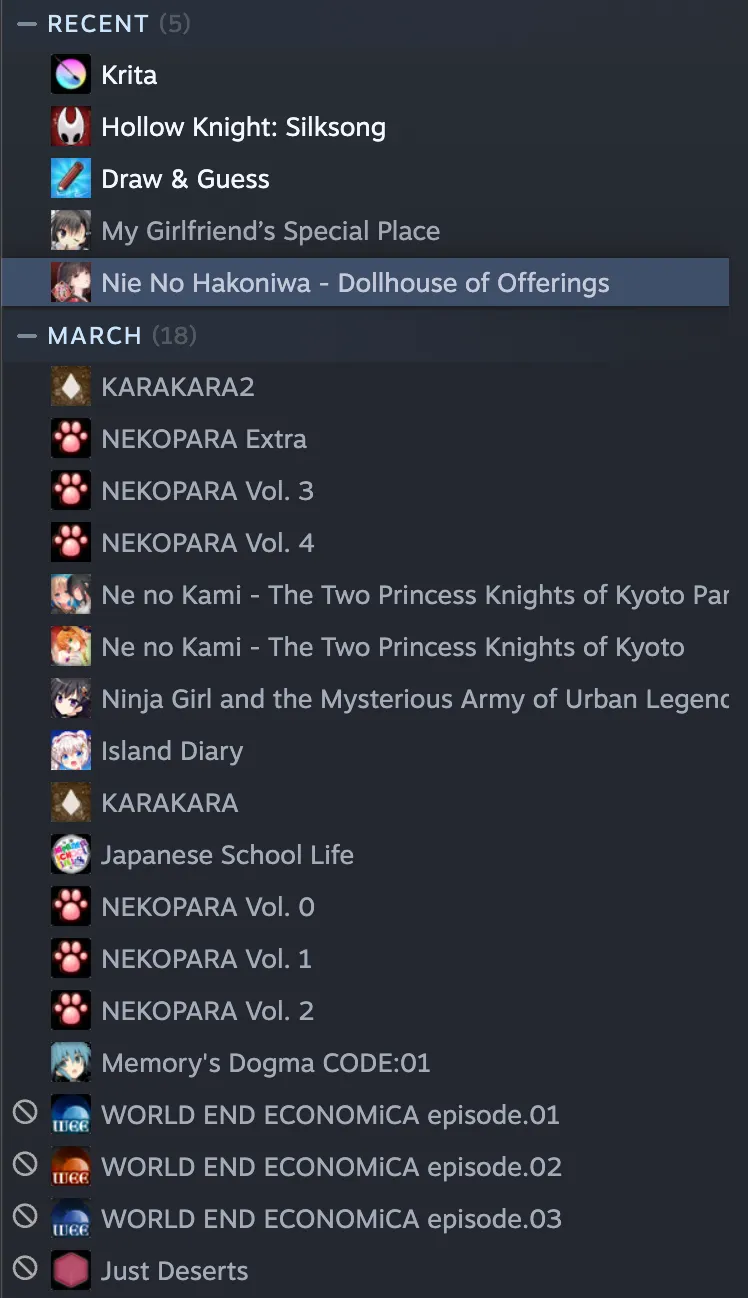Open Krita in the library
This screenshot has height=1298, width=748.
click(x=129, y=75)
